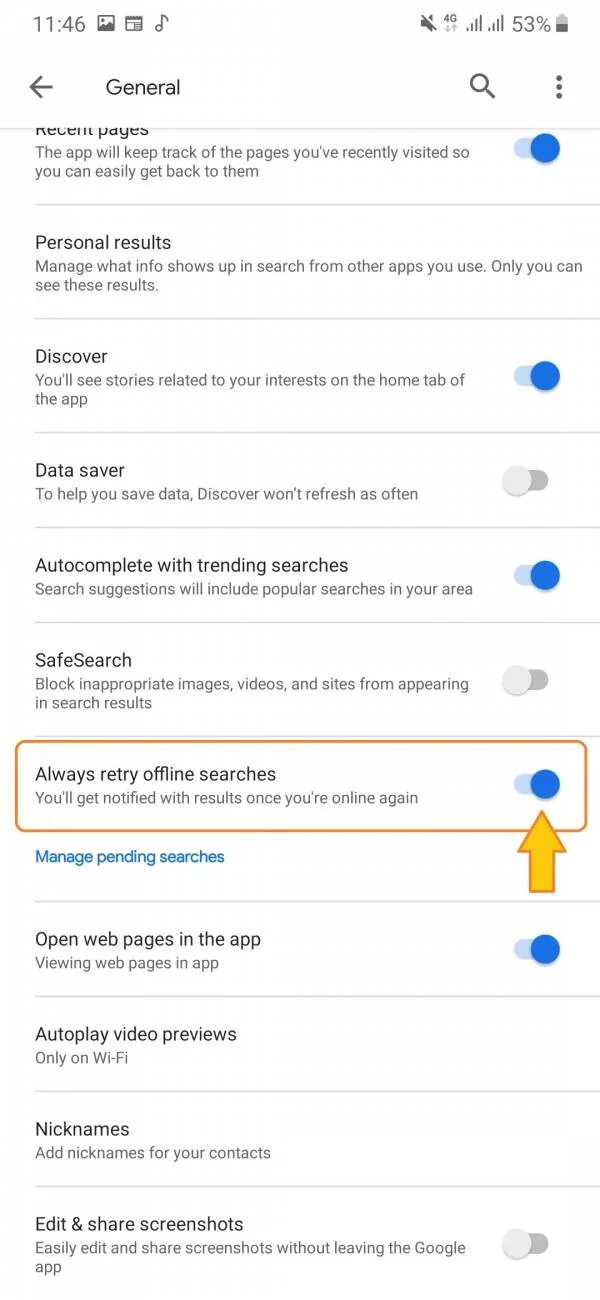Open Autoplay video previews options
Screen dimensions: 600x1300
(x=300, y=1045)
